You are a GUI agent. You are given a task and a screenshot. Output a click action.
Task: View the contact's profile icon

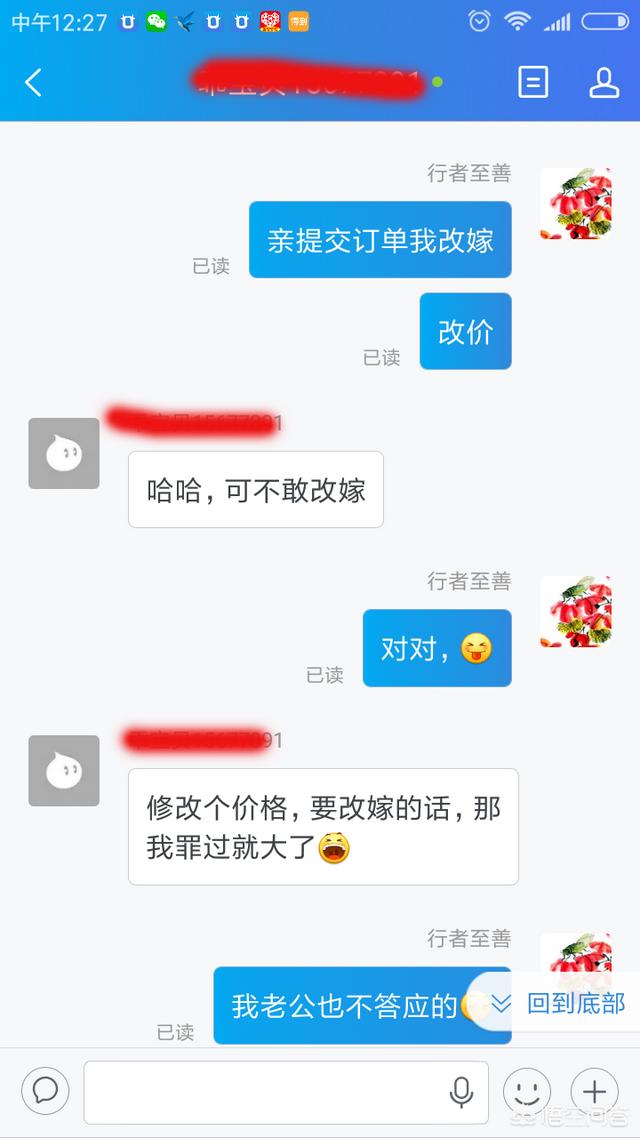click(604, 82)
